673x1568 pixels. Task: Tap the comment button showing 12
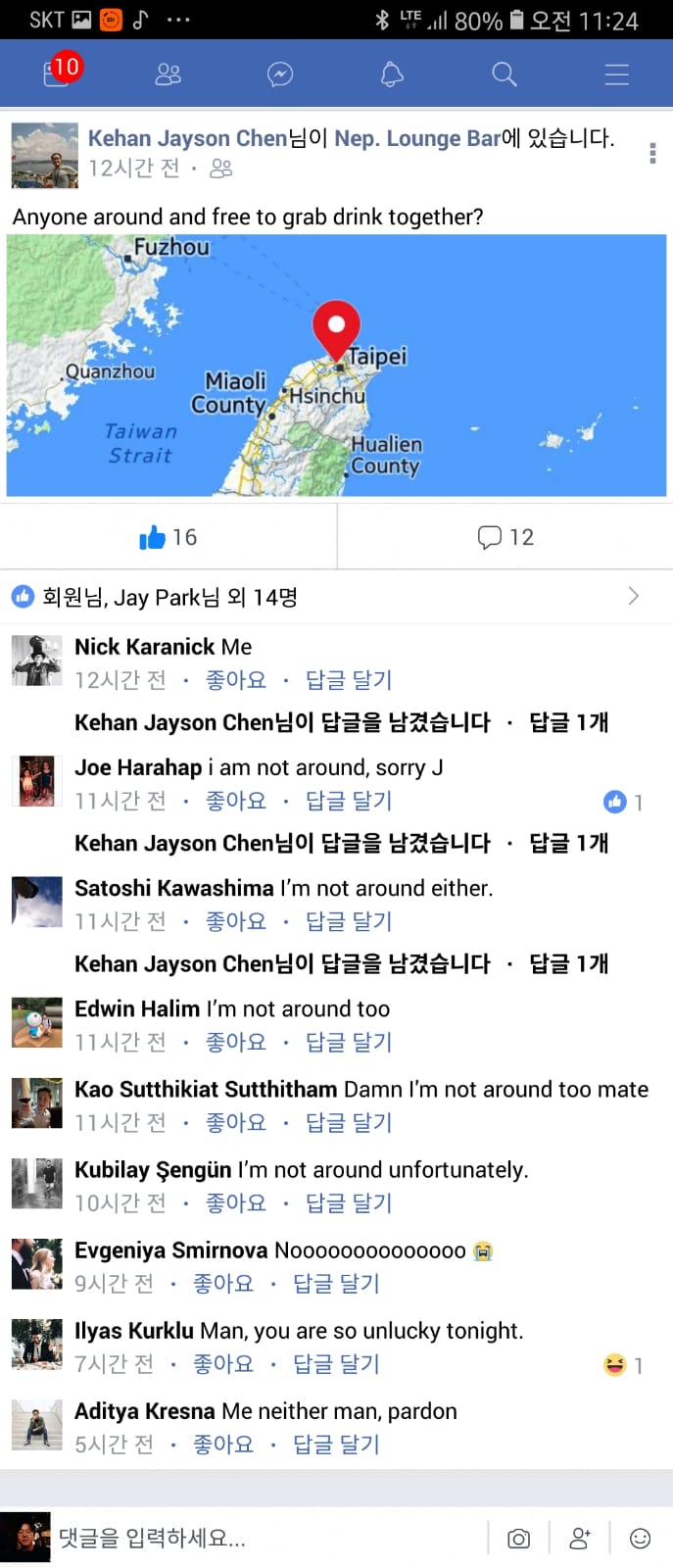[505, 537]
